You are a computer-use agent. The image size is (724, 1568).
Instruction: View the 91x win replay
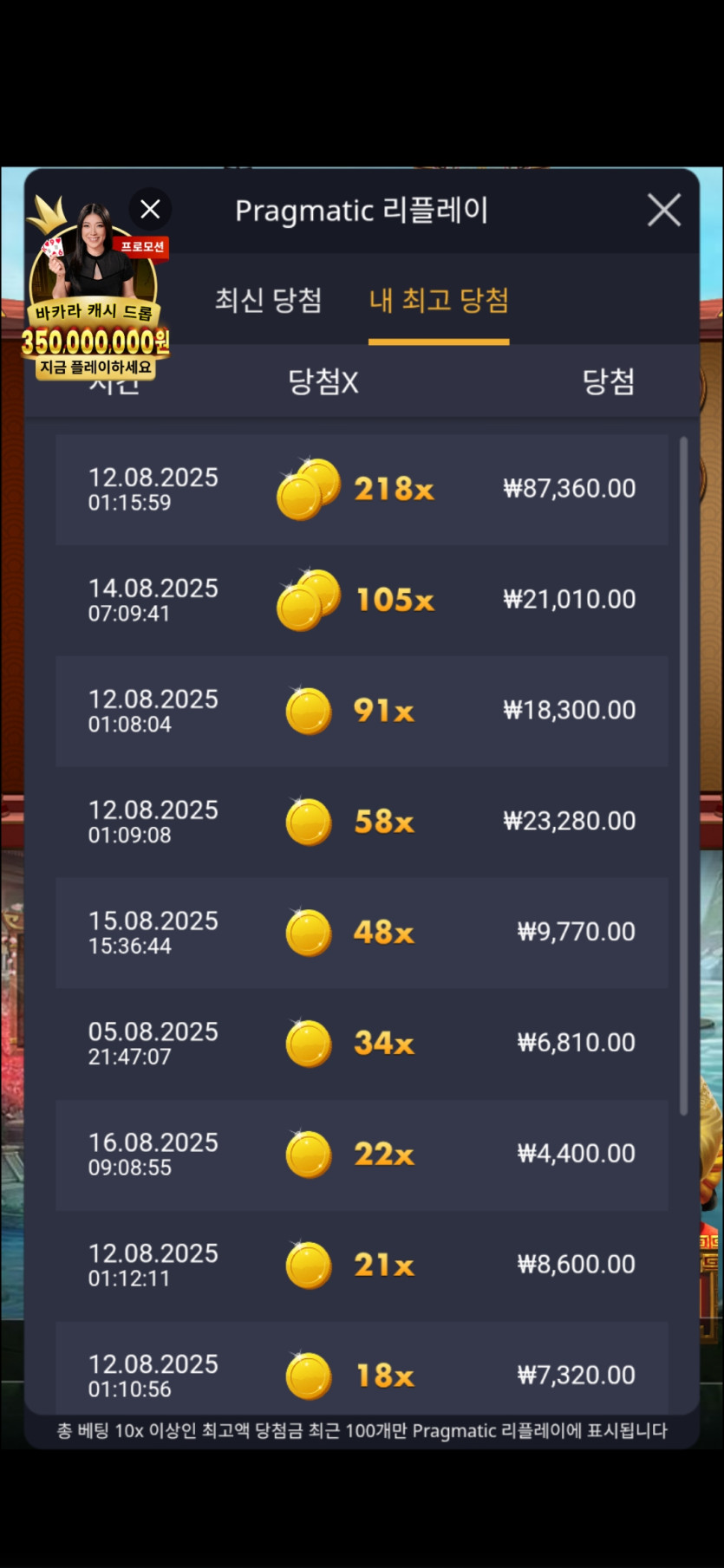coord(362,711)
